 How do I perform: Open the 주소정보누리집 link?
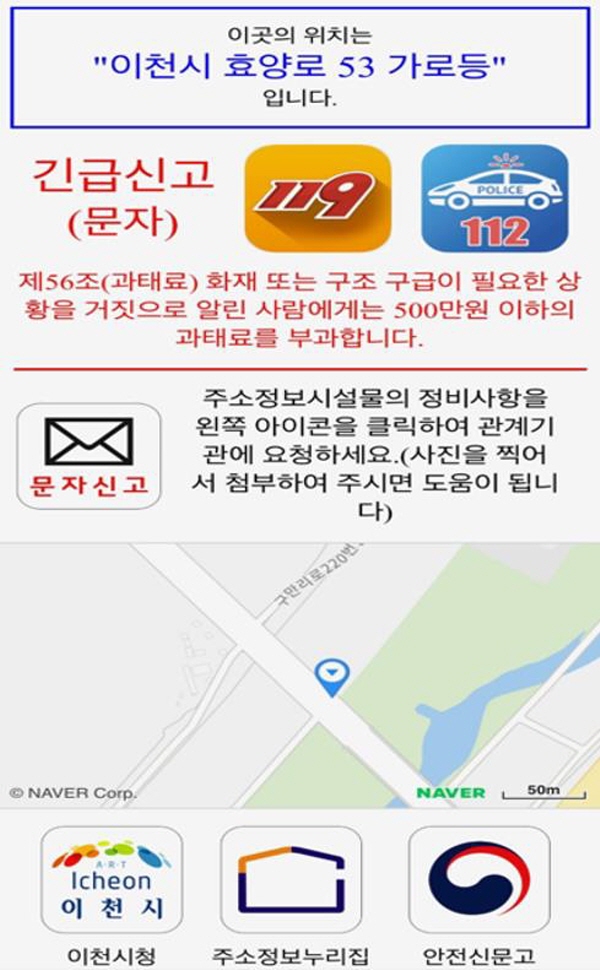[x=291, y=879]
